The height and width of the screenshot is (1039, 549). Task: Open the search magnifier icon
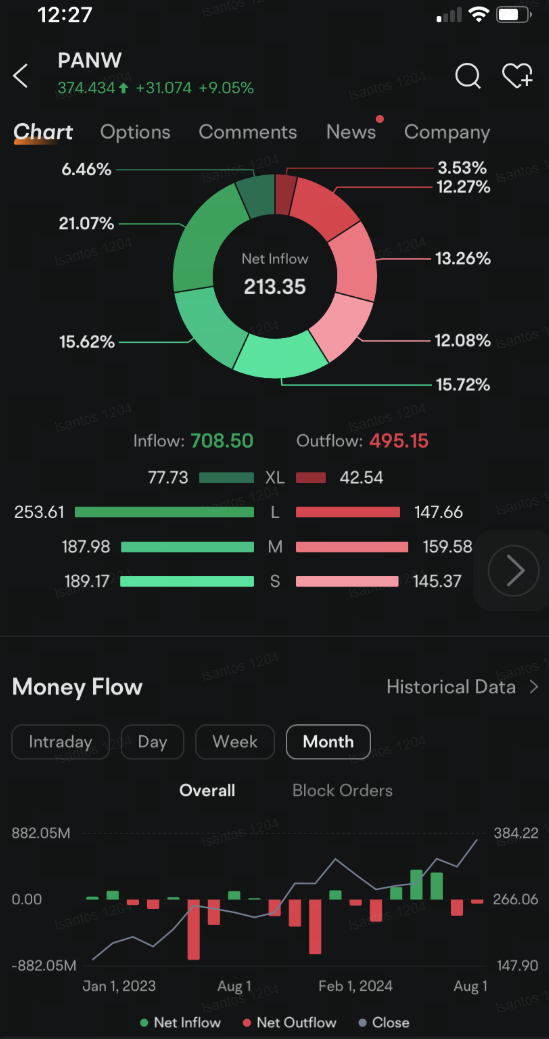[x=468, y=76]
